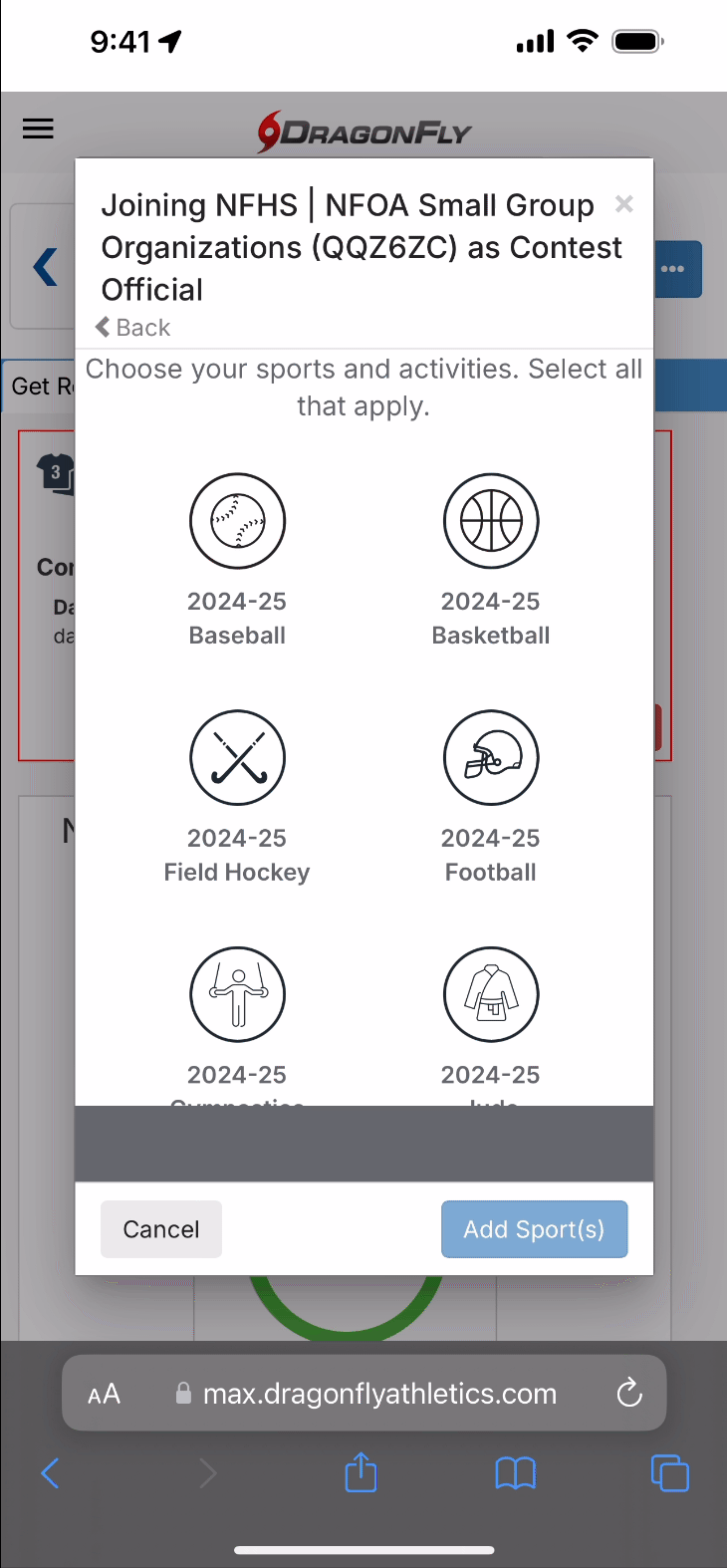Open Safari bookmarks

pos(516,1472)
